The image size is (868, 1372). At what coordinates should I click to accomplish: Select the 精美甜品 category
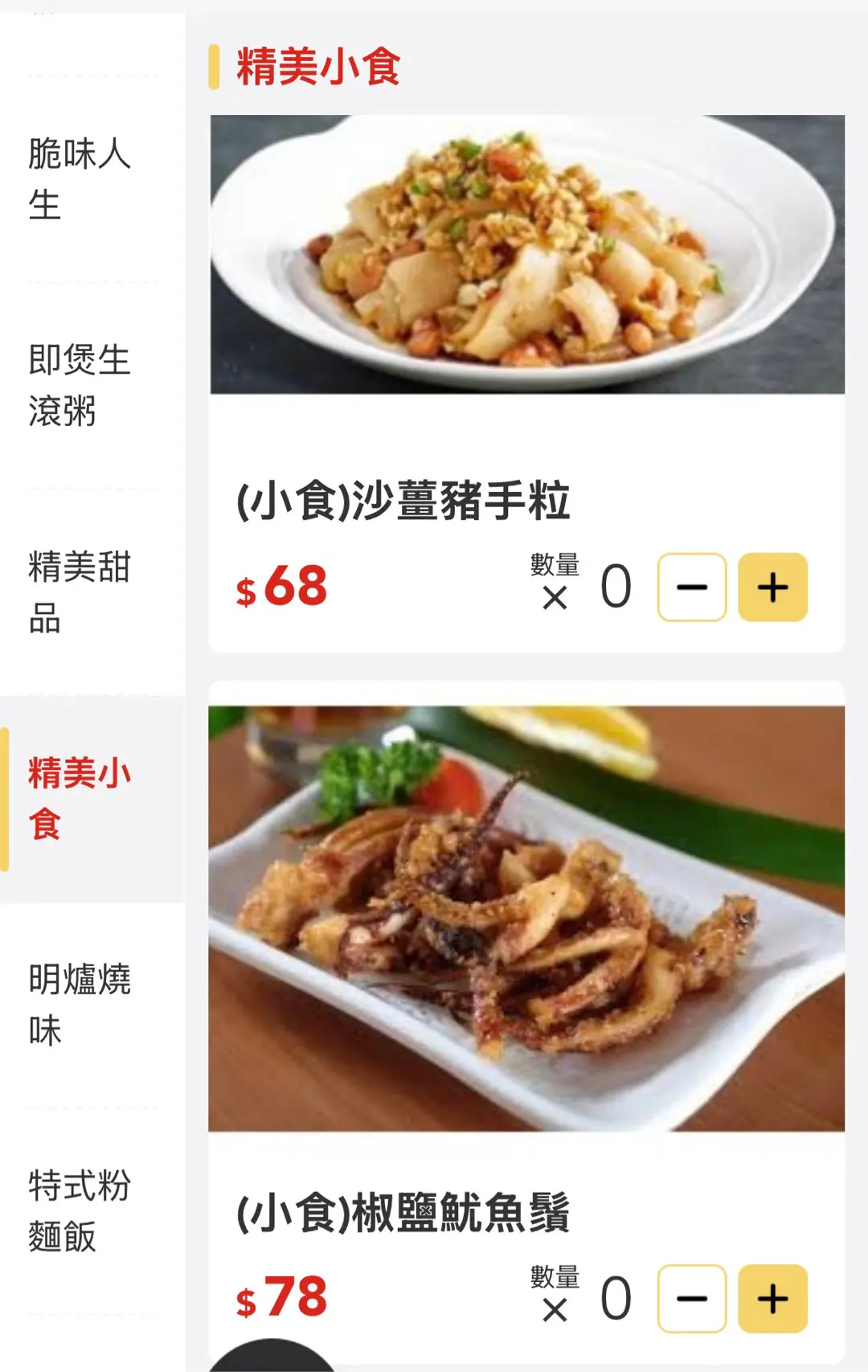point(79,592)
